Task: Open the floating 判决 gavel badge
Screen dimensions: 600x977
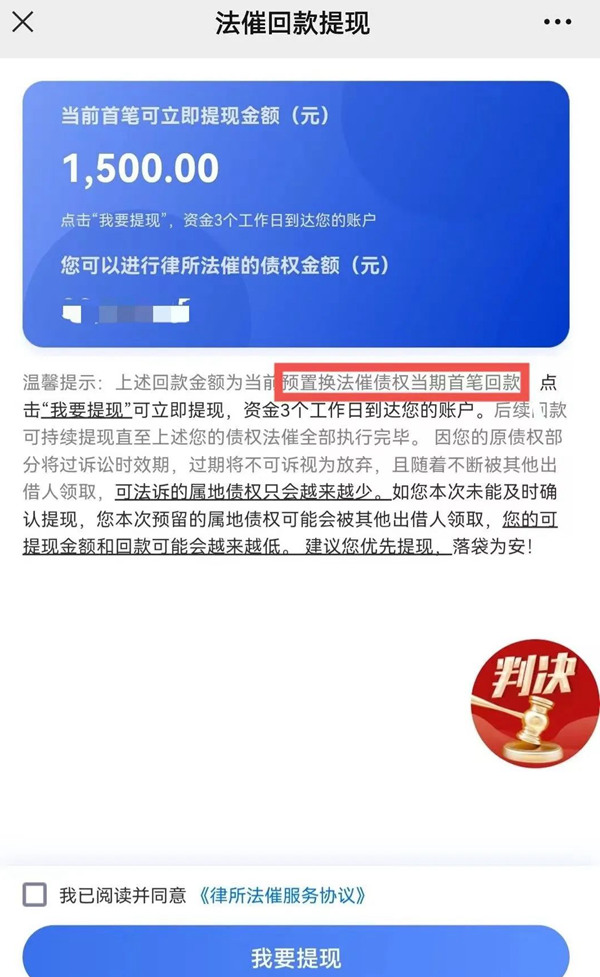Action: (535, 703)
